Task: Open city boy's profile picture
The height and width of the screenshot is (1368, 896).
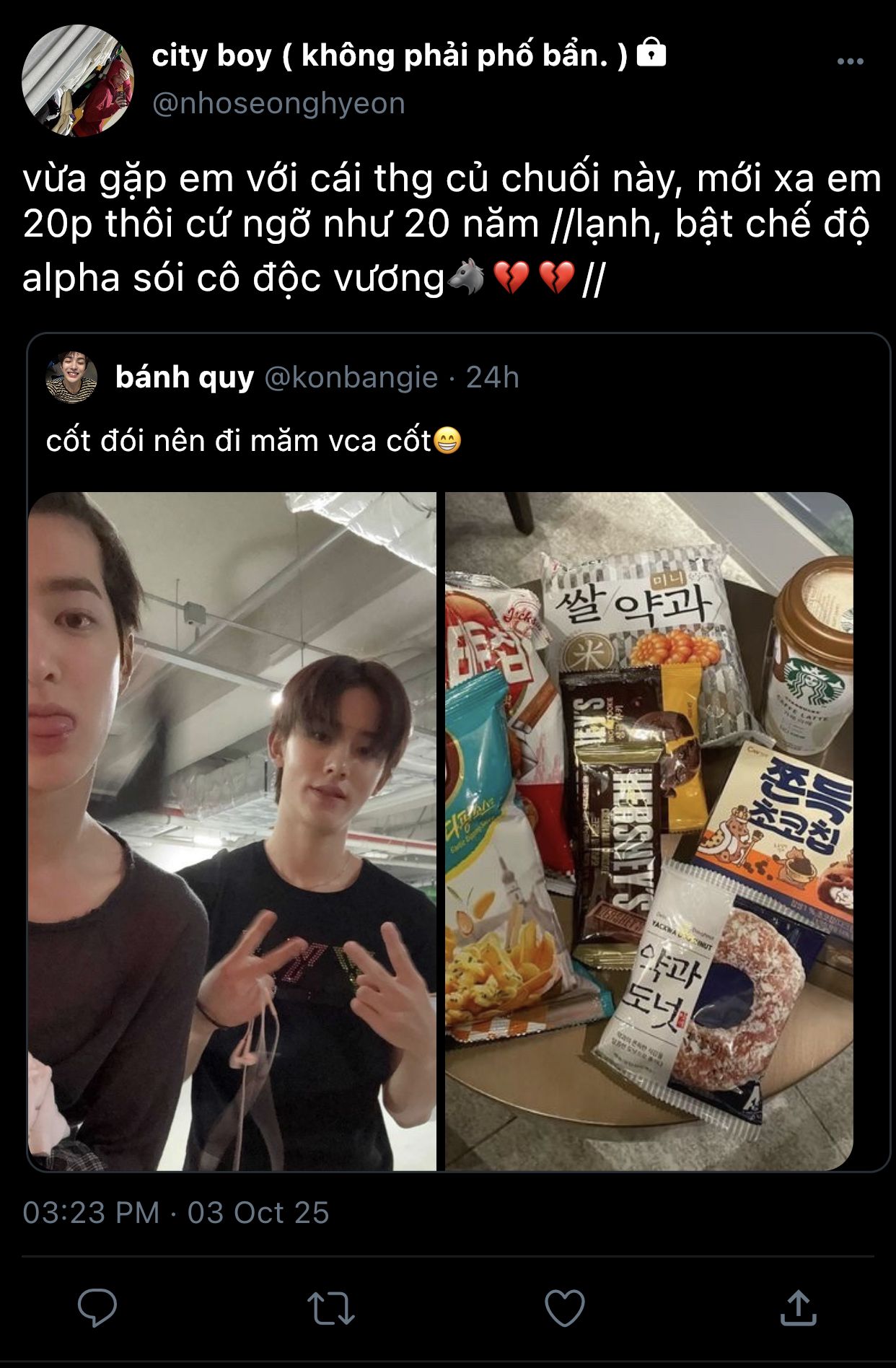Action: click(x=78, y=81)
